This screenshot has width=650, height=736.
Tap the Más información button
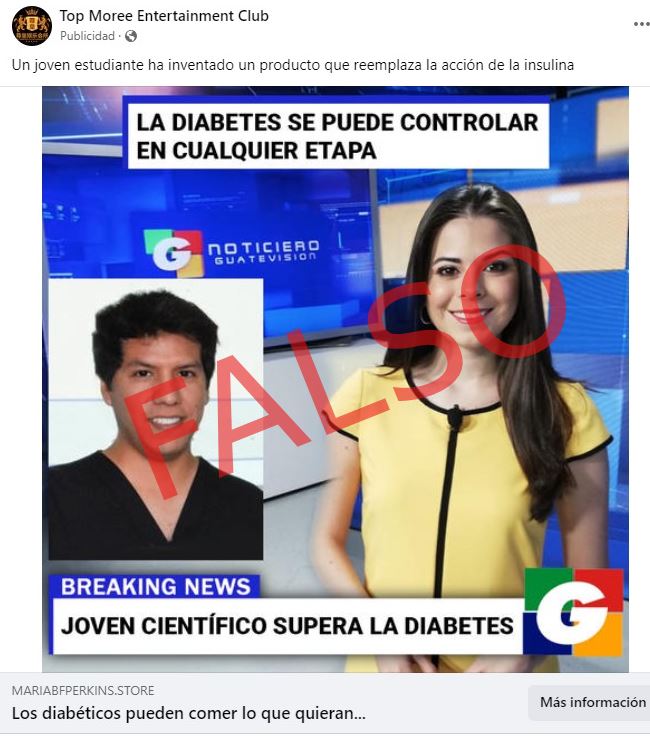point(591,703)
